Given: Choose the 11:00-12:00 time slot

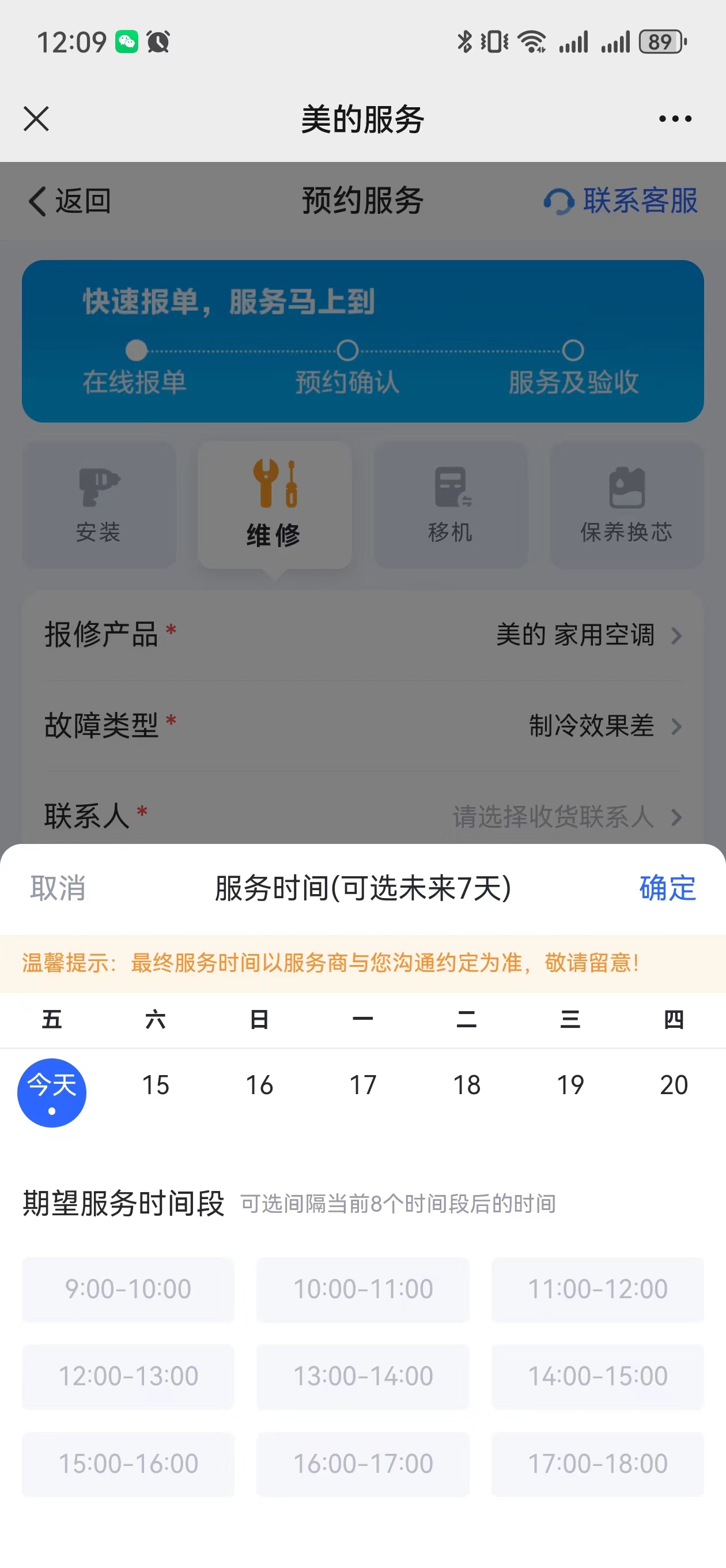Looking at the screenshot, I should 598,1289.
